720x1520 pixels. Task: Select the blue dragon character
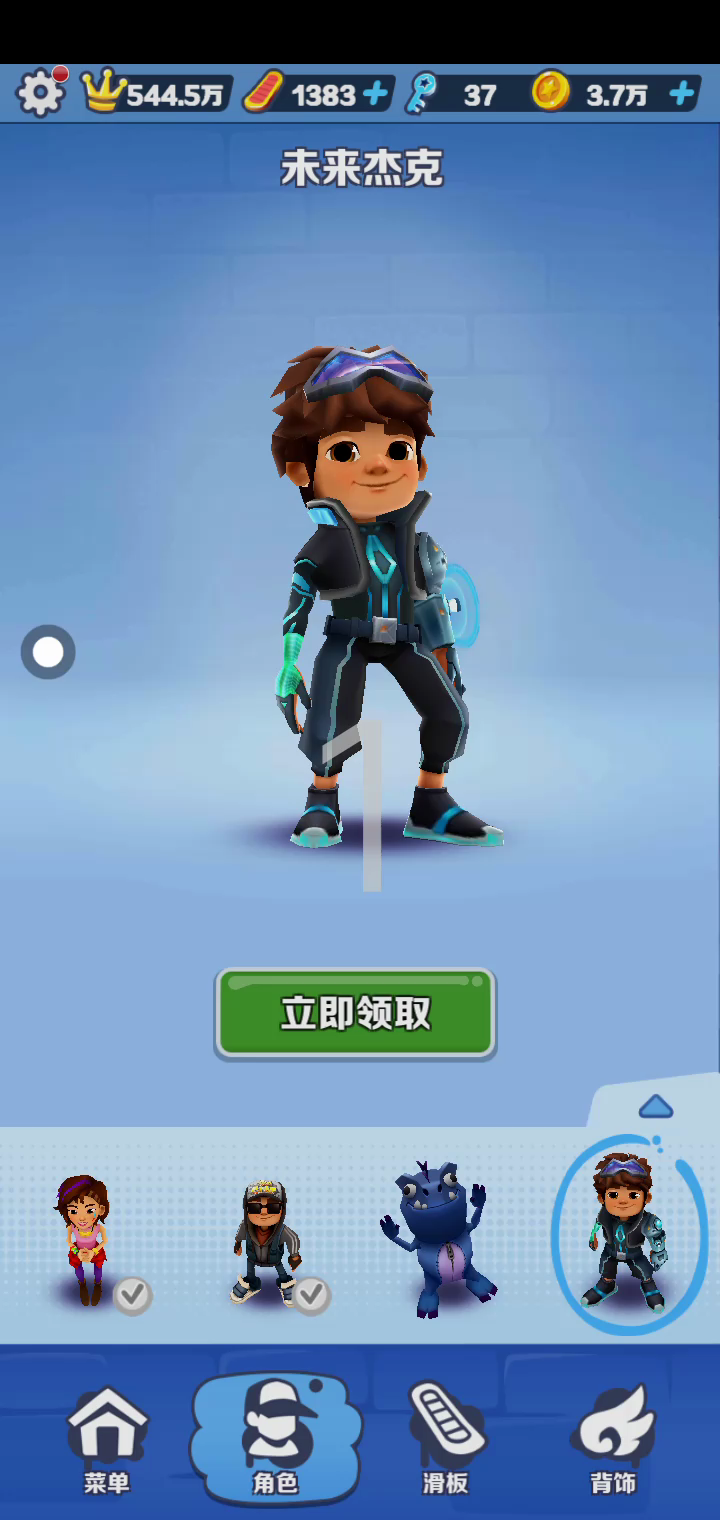click(438, 1238)
